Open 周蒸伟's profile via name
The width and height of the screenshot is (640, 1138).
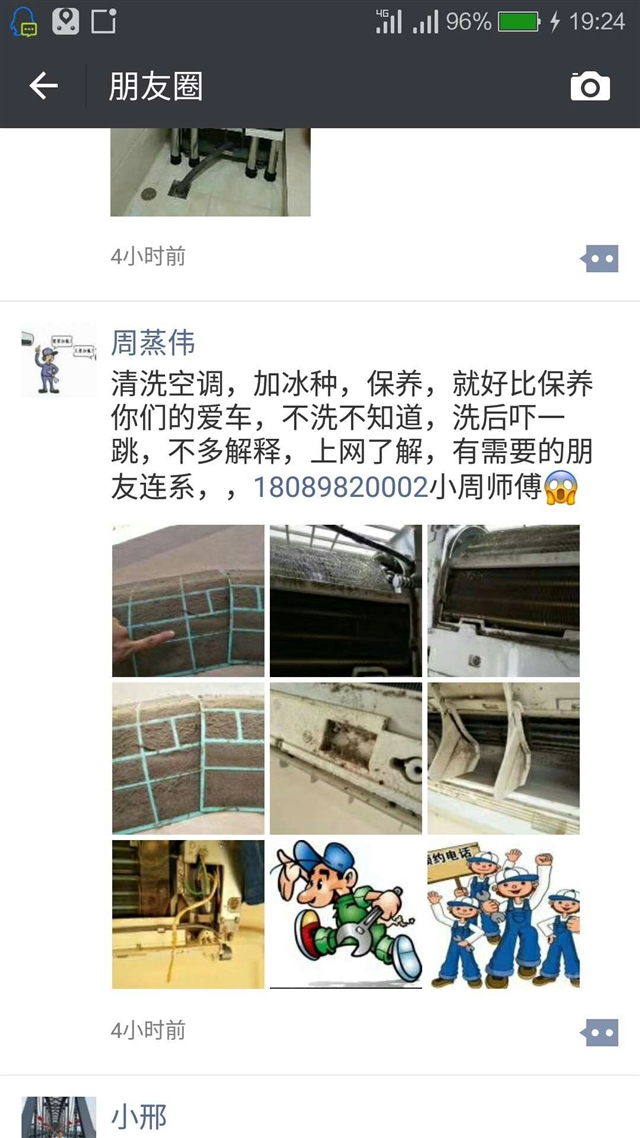[x=152, y=344]
